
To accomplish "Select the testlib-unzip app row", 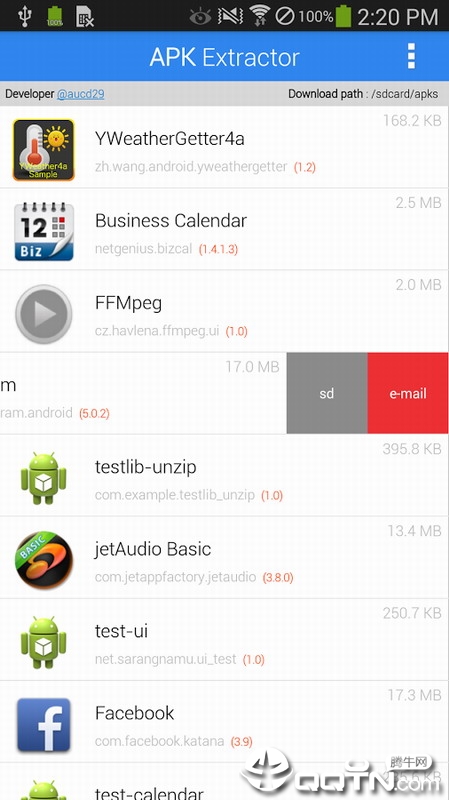I will click(224, 476).
